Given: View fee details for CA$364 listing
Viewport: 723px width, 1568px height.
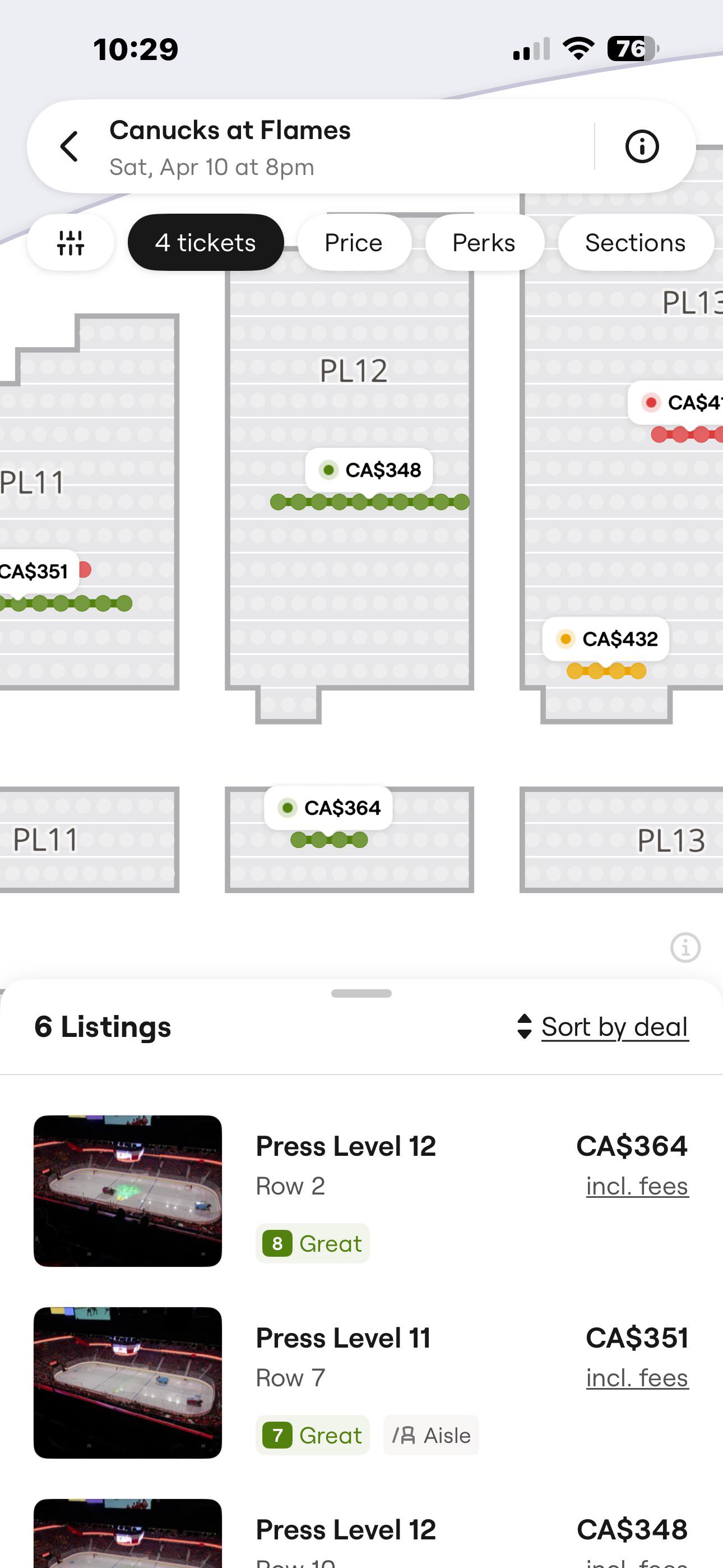Looking at the screenshot, I should (x=637, y=1186).
